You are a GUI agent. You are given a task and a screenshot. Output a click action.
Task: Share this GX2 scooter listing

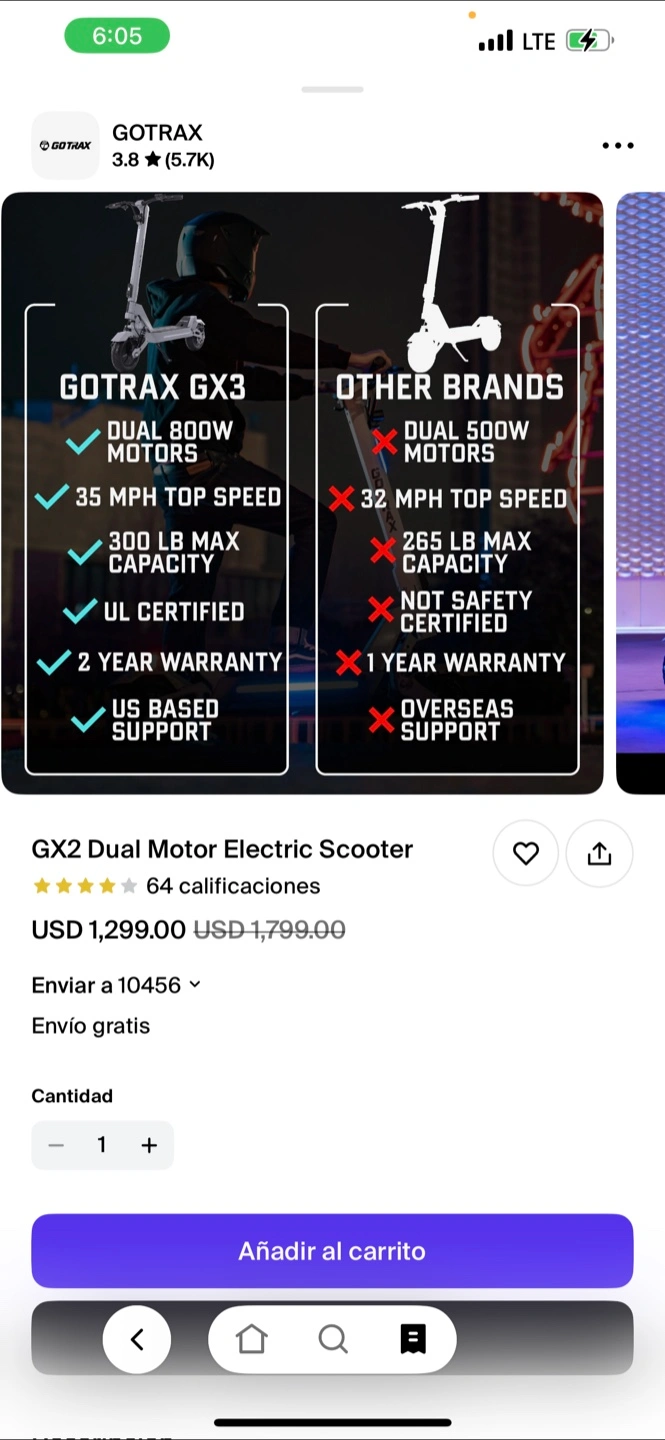tap(599, 853)
